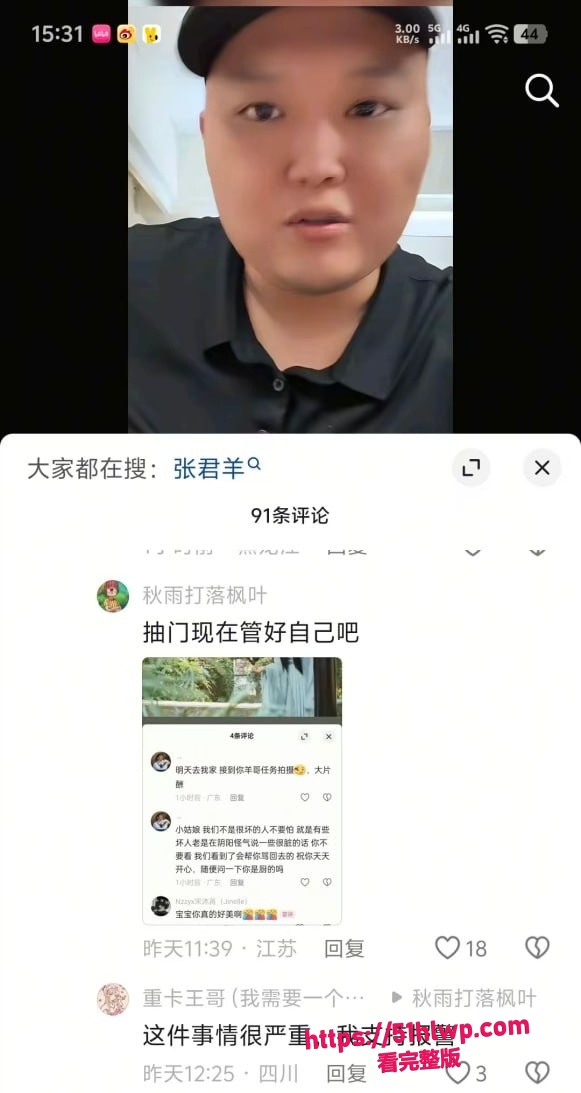Dislike 重卡王哥's comment
Screen dimensions: 581x1093
537,1072
